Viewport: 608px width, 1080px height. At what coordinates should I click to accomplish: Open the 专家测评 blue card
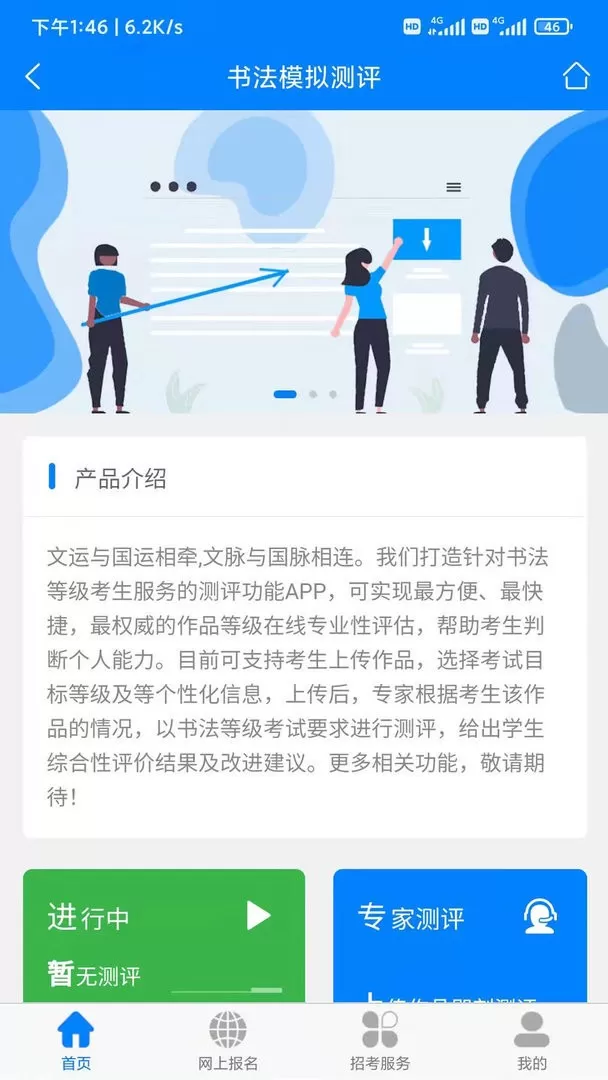459,935
